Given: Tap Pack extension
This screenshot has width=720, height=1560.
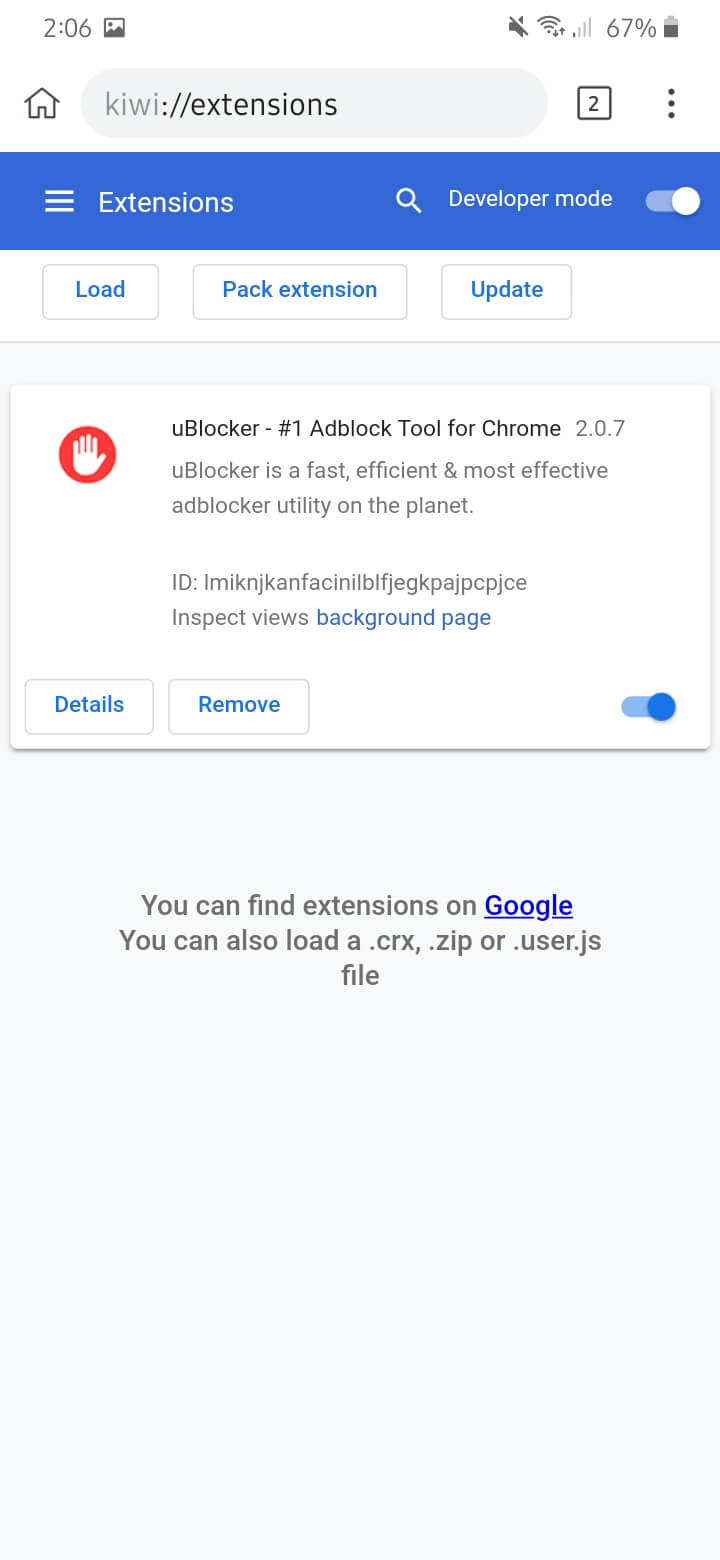Looking at the screenshot, I should [299, 291].
